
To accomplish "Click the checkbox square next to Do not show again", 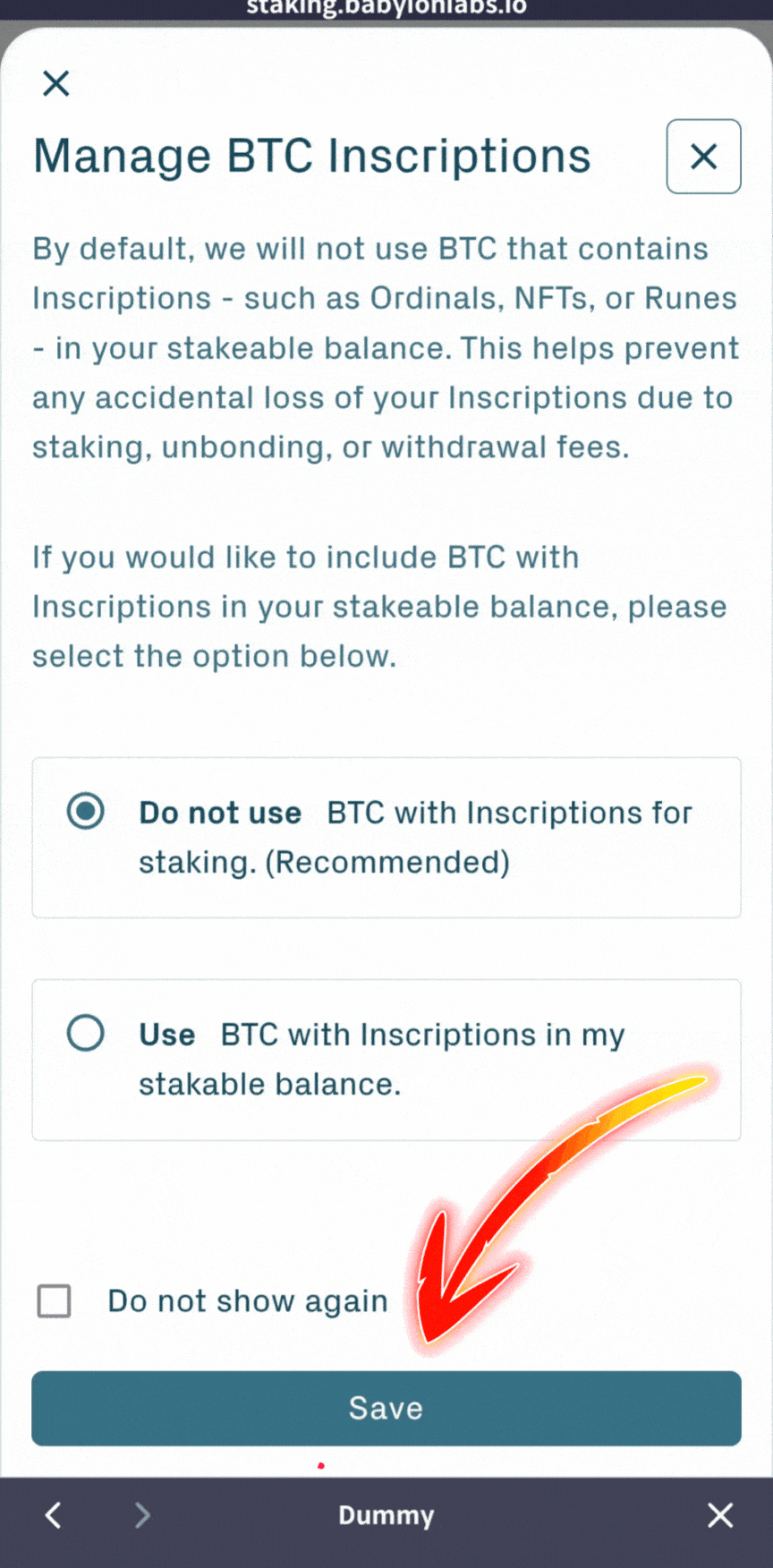I will [x=53, y=1301].
